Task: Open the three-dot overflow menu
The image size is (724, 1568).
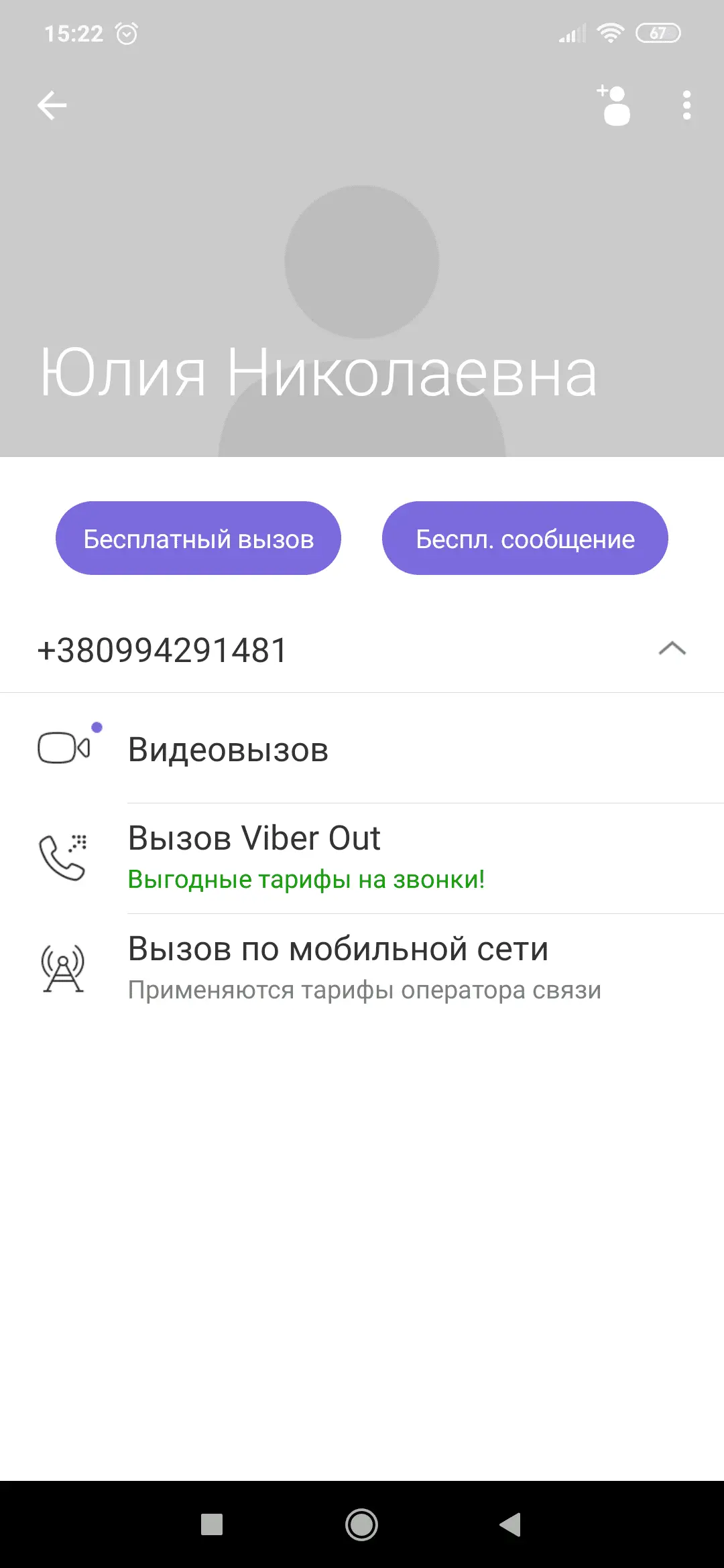Action: 686,106
